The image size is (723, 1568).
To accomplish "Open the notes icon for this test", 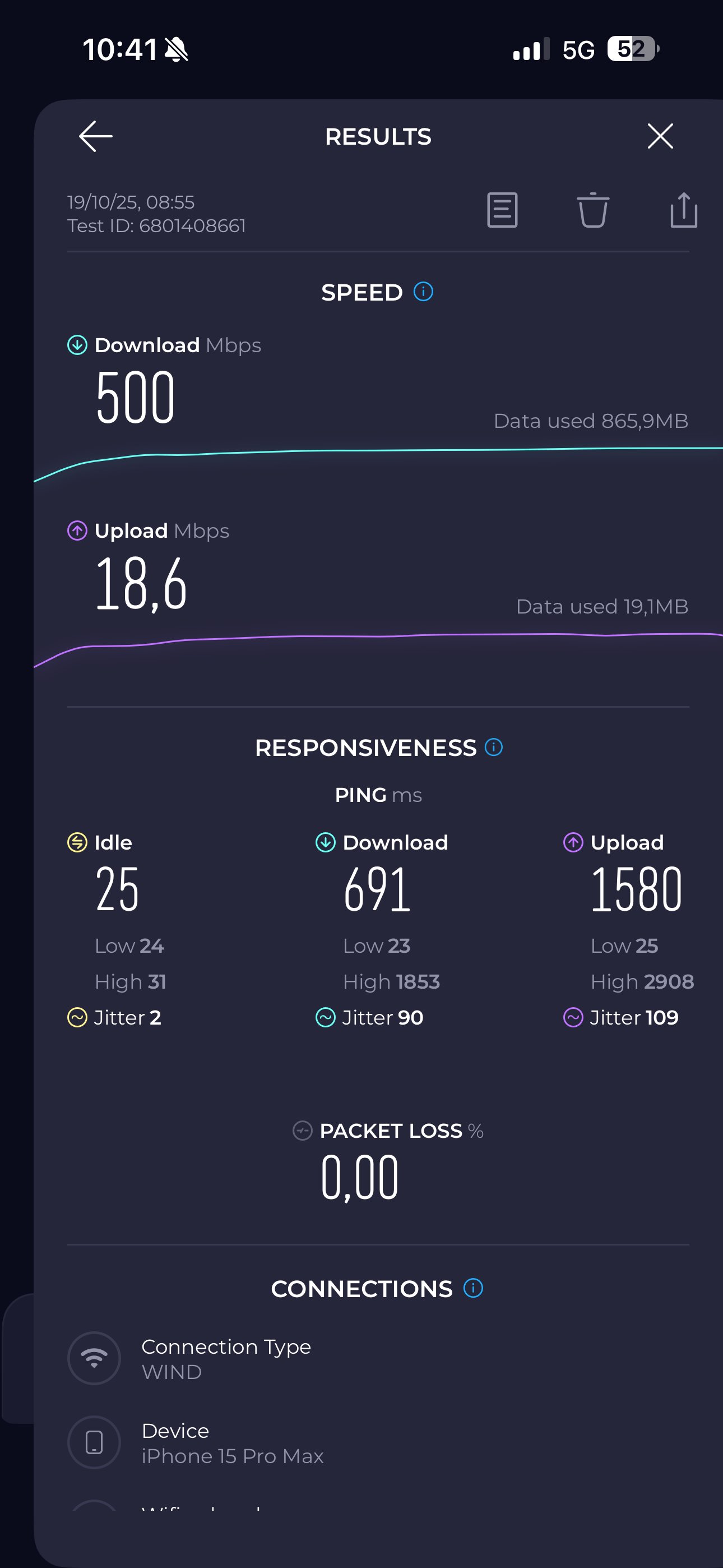I will (x=502, y=211).
